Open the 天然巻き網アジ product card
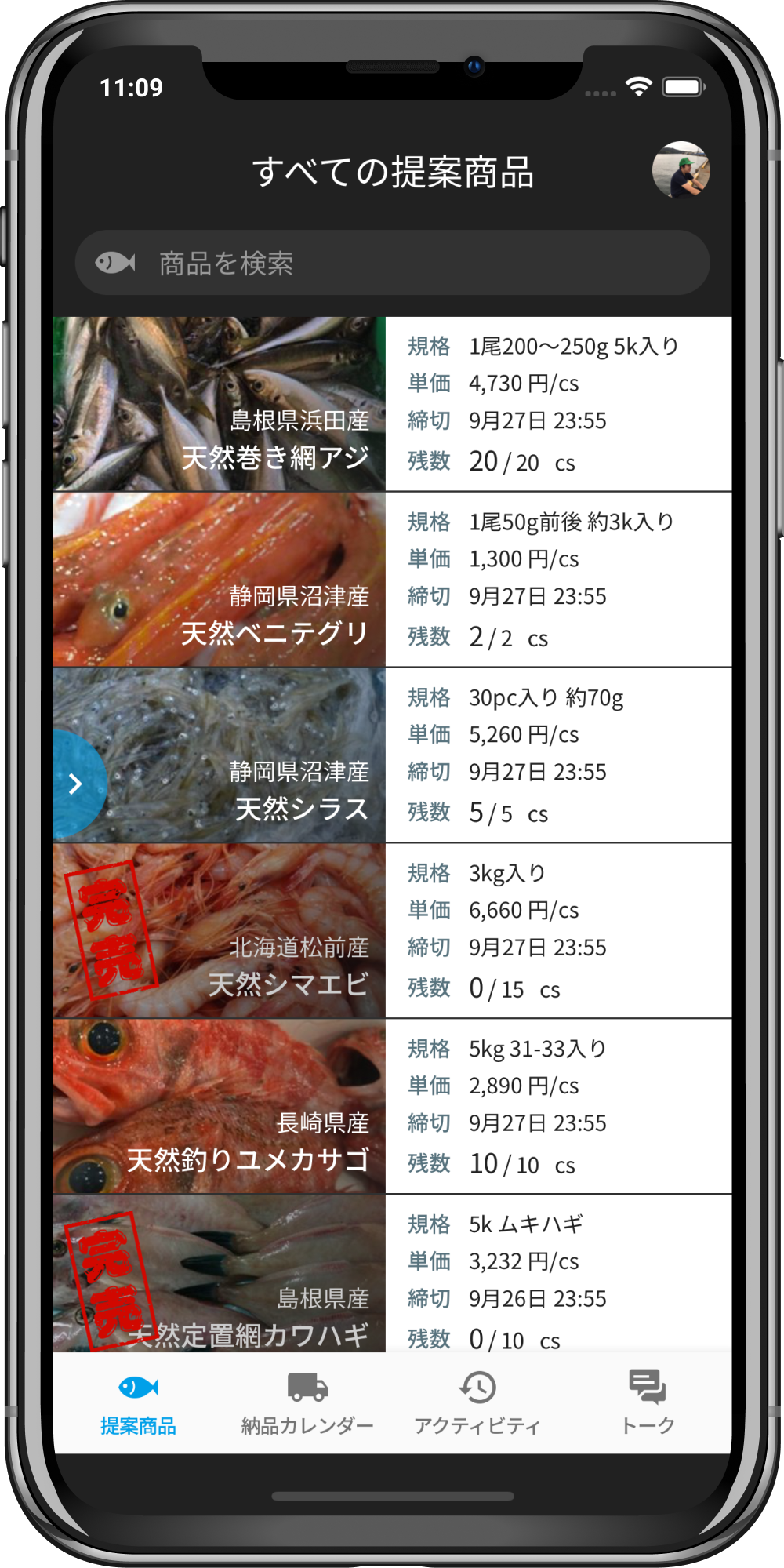This screenshot has width=784, height=1568. (x=392, y=404)
